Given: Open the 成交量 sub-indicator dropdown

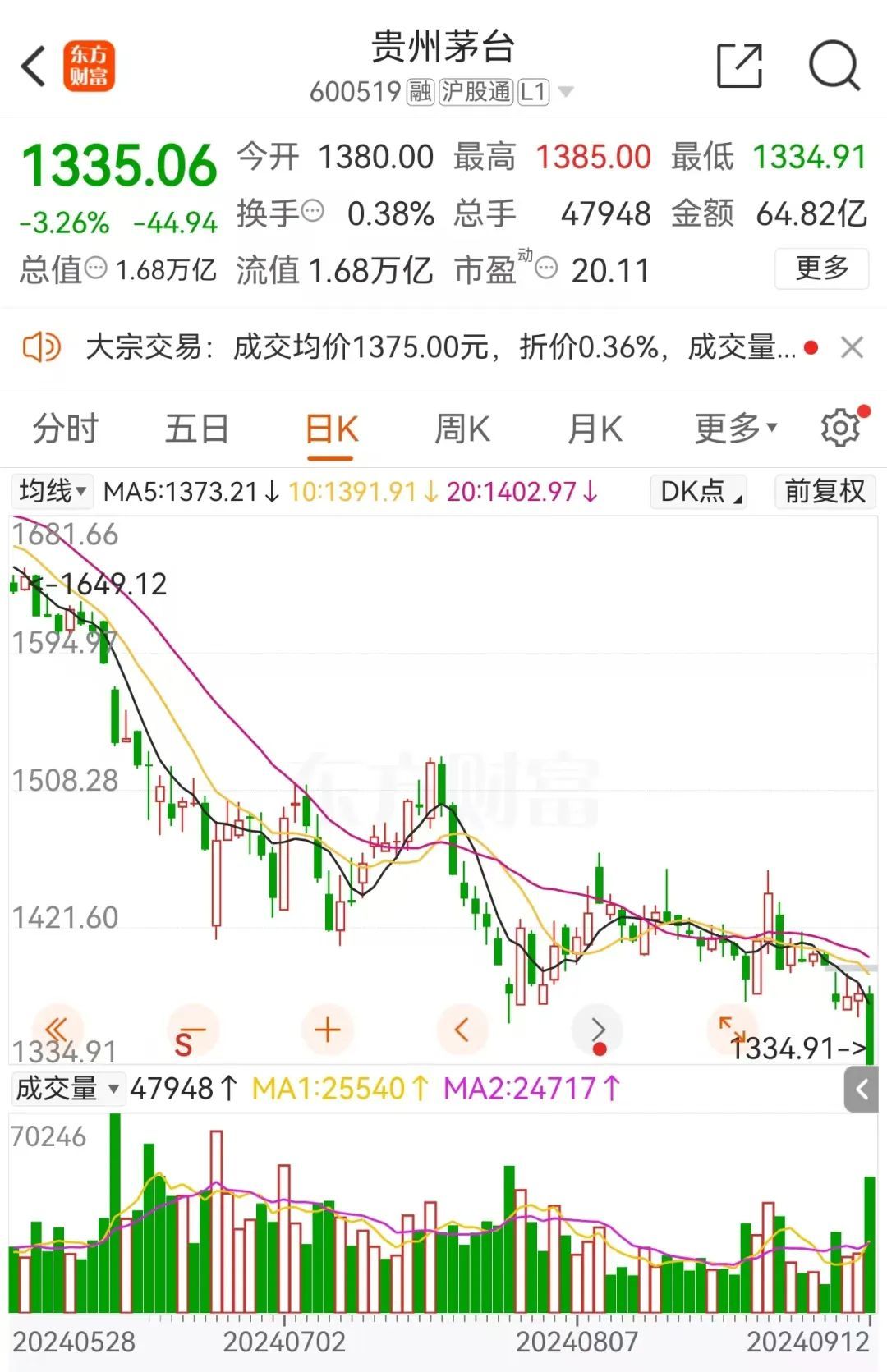Looking at the screenshot, I should click(67, 1089).
